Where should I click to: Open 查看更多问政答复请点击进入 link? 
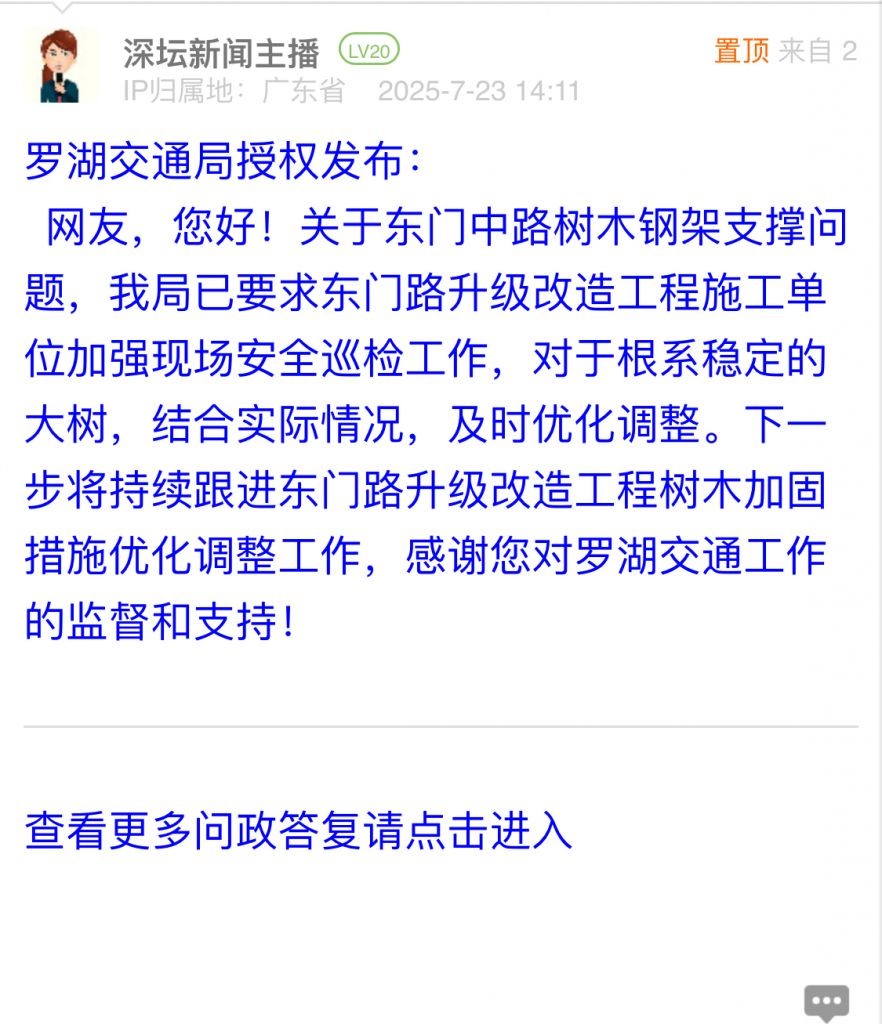(298, 830)
